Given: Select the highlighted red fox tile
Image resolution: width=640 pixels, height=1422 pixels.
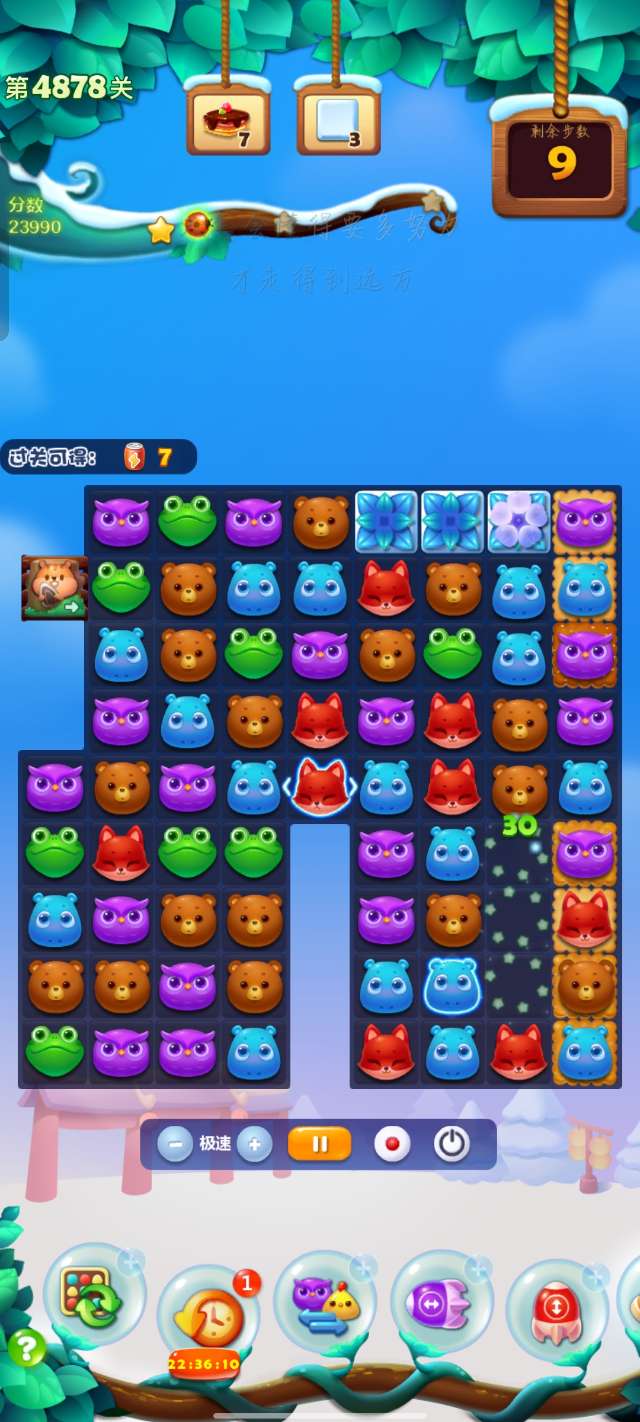Looking at the screenshot, I should point(320,786).
